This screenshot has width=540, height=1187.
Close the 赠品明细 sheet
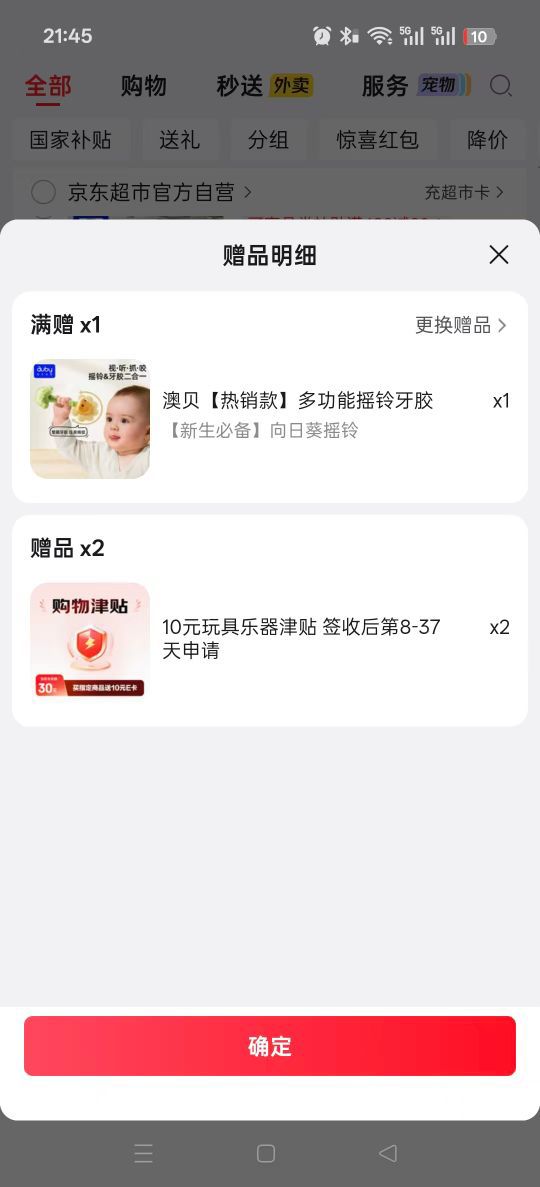click(498, 255)
